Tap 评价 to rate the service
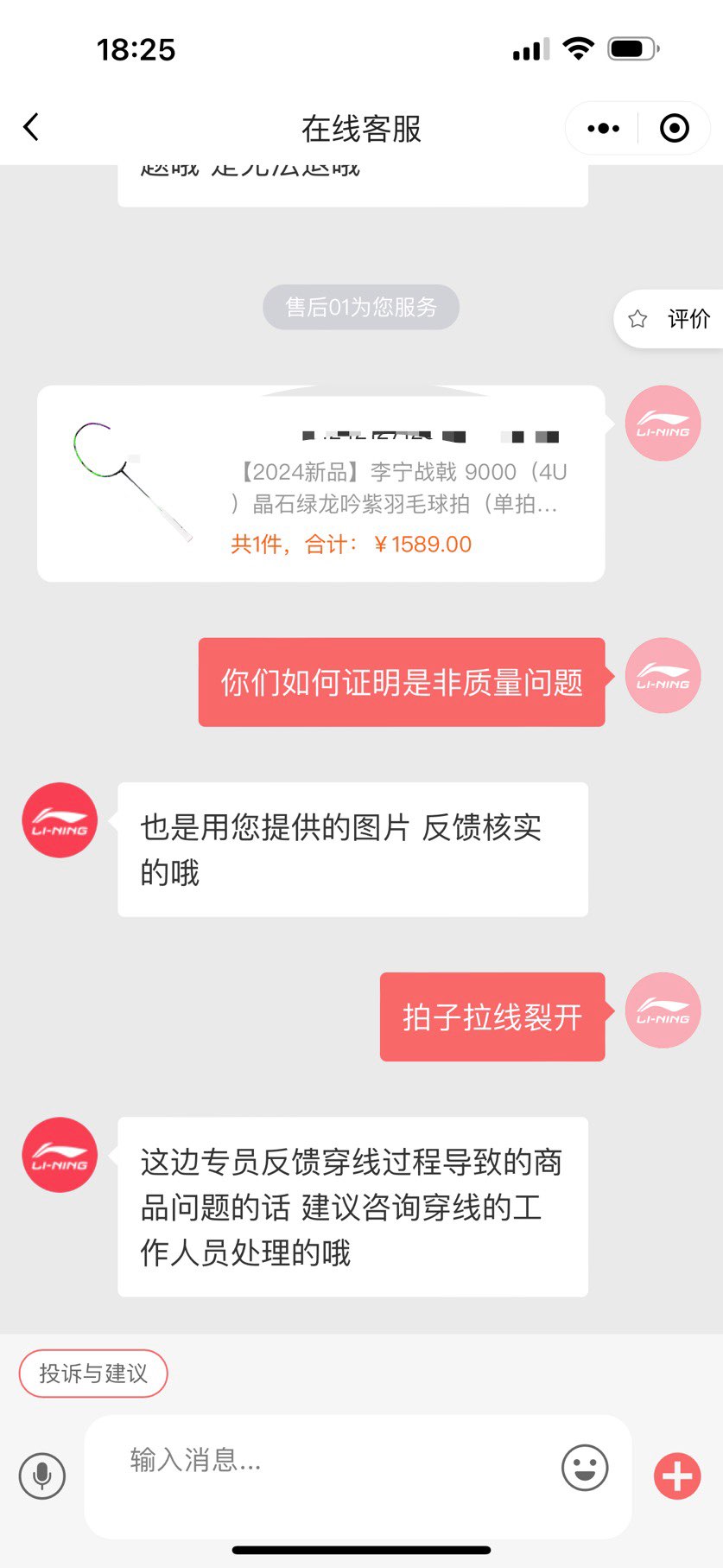Viewport: 723px width, 1568px height. [670, 319]
